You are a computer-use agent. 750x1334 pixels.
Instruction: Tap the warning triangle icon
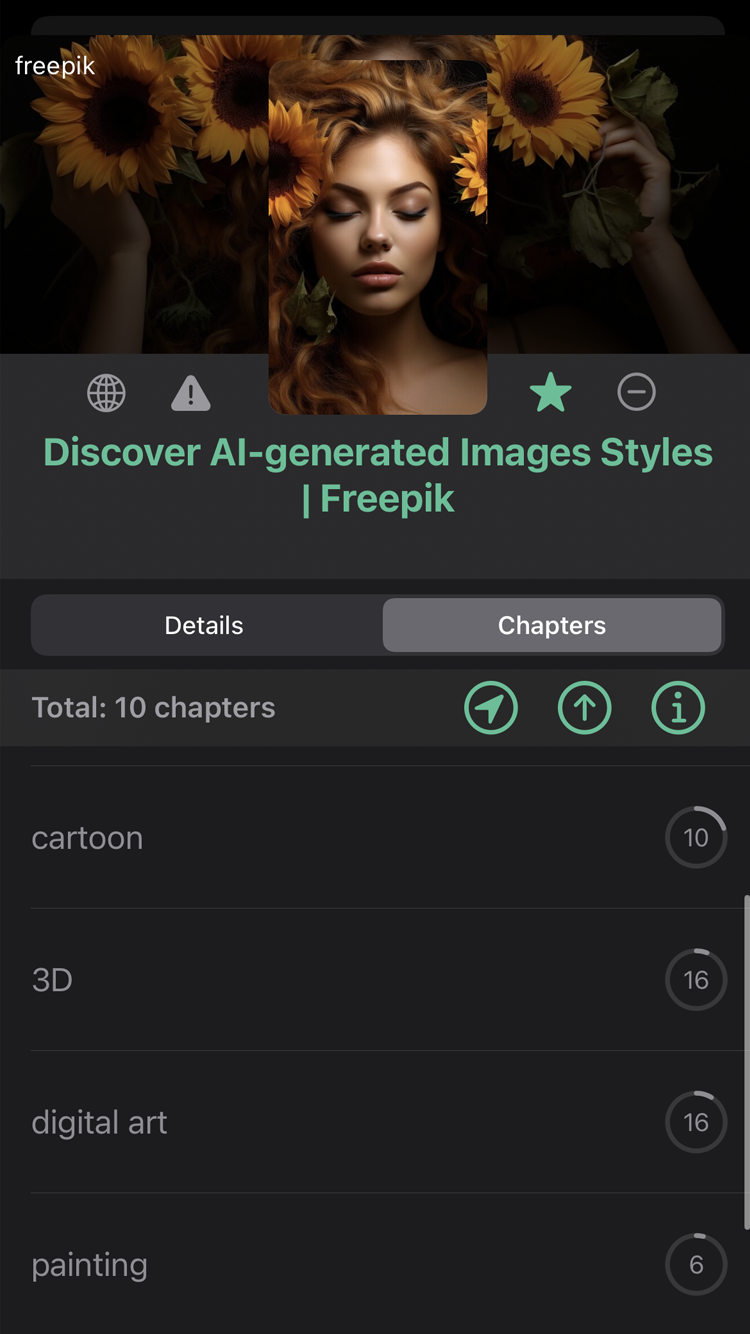coord(190,393)
